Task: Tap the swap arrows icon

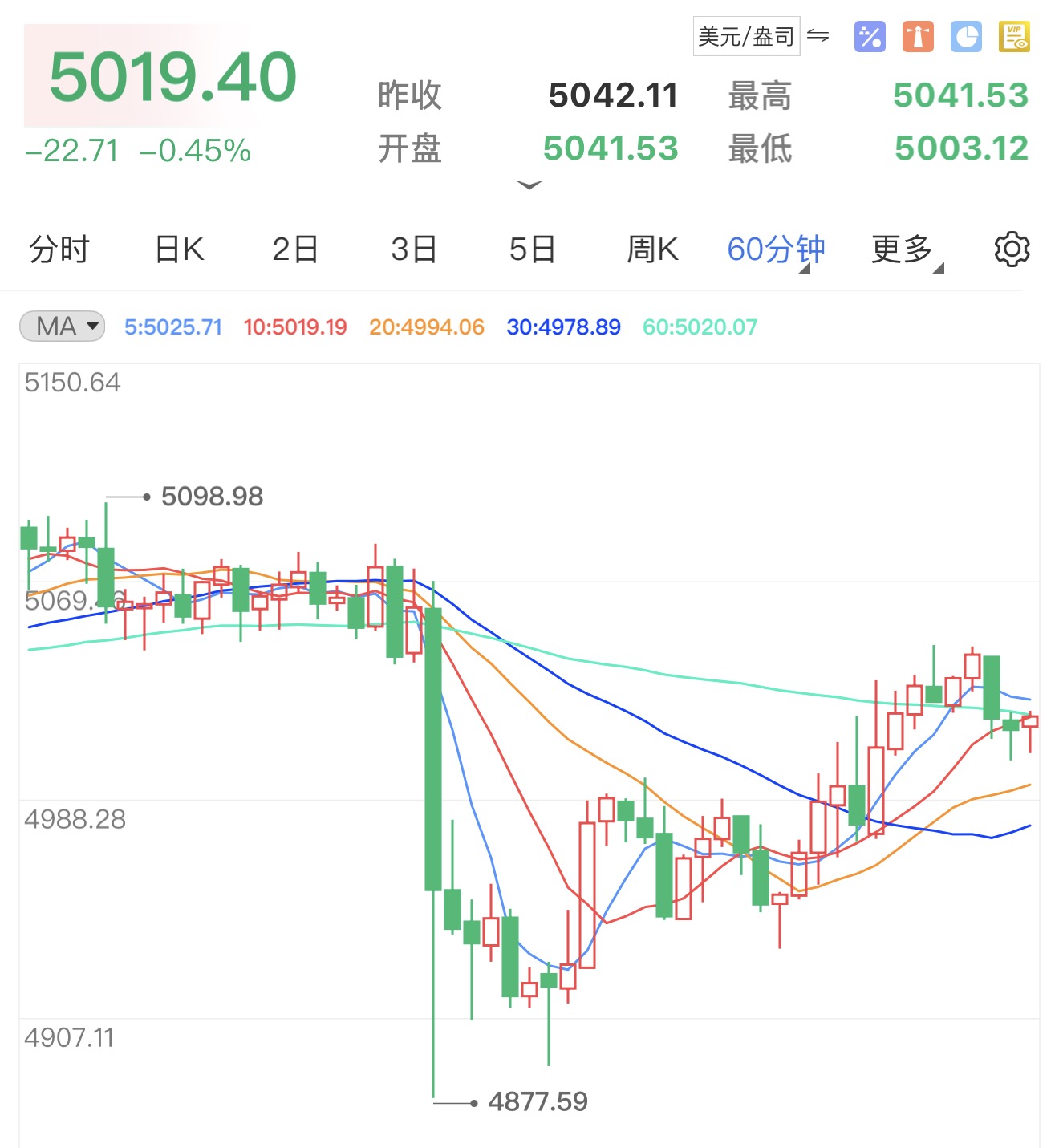Action: (x=818, y=36)
